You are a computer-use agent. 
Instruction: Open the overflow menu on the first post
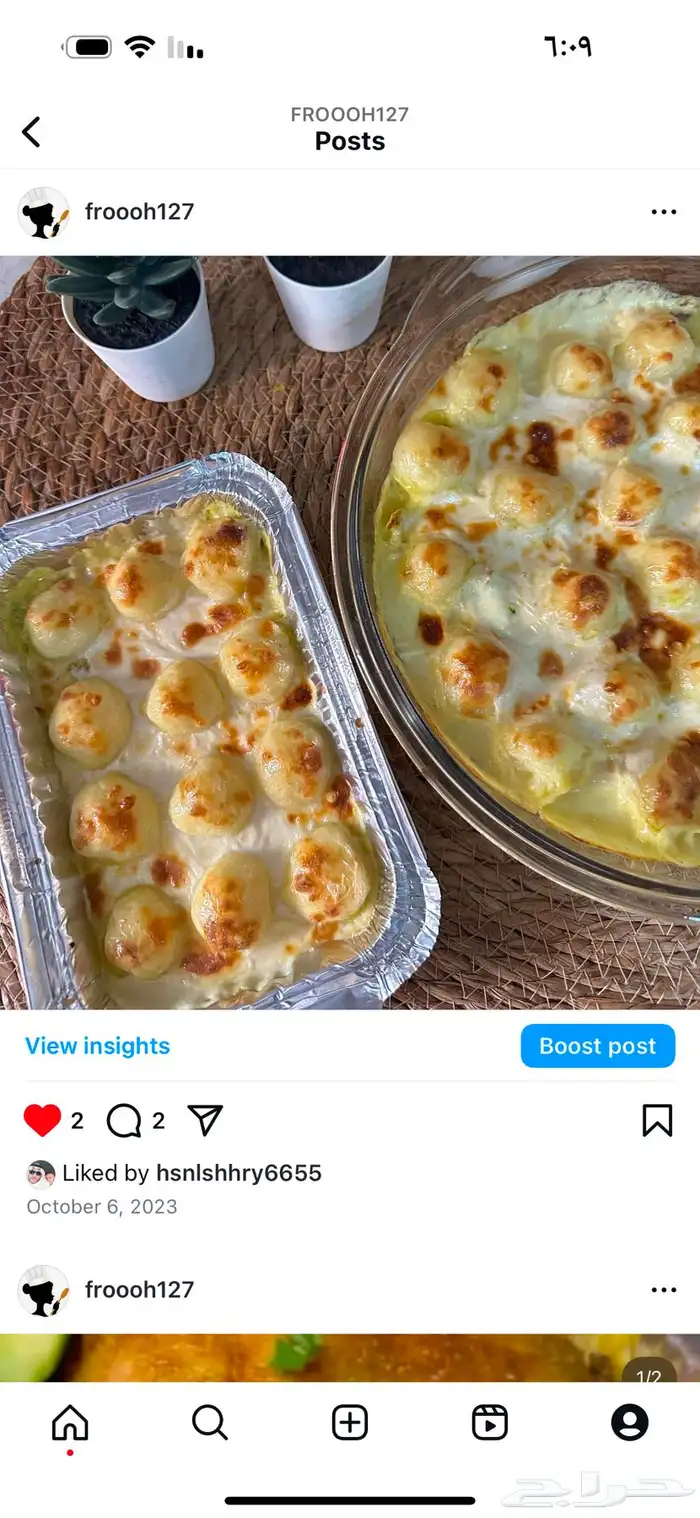pyautogui.click(x=663, y=212)
